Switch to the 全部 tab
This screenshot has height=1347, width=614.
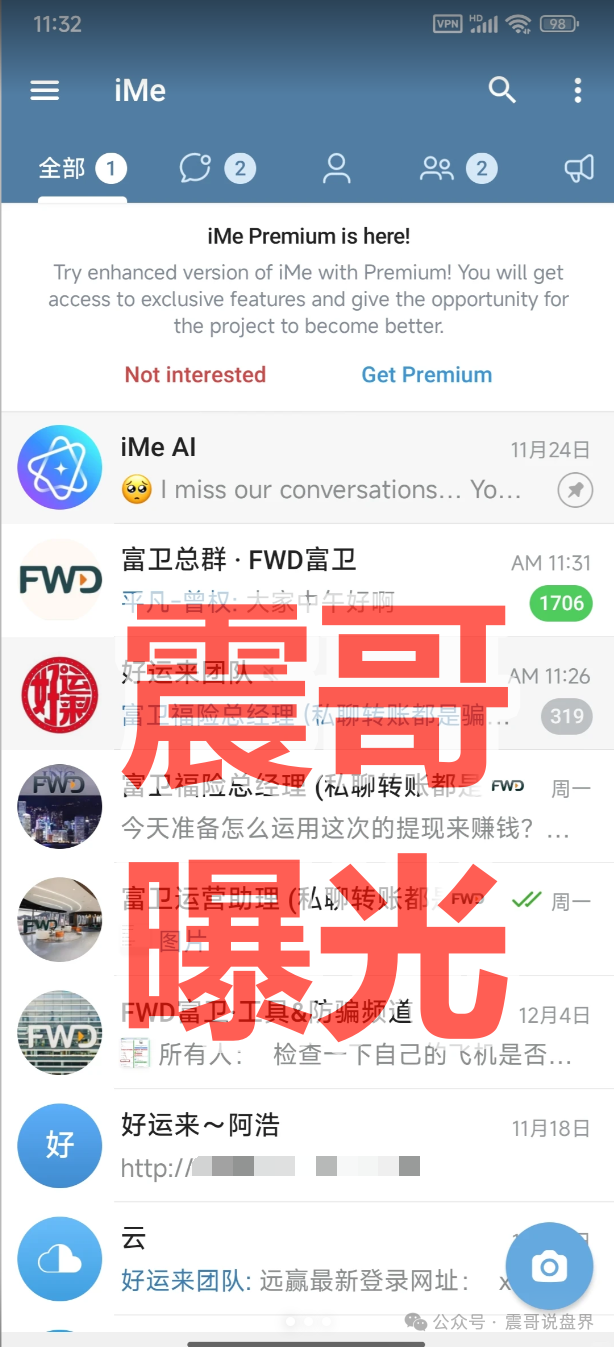(x=82, y=169)
